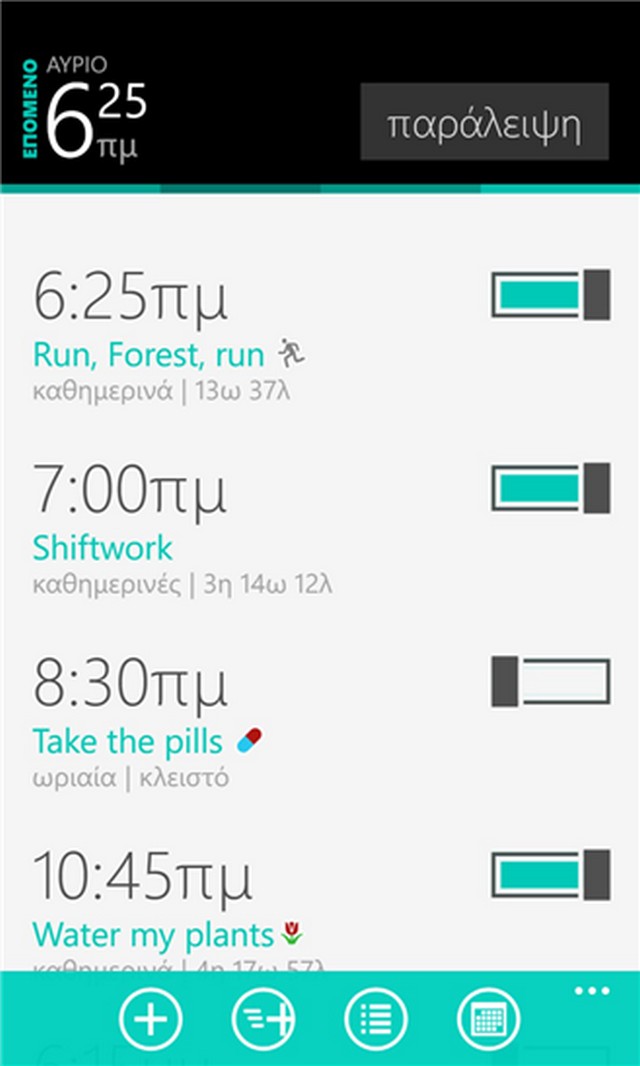The height and width of the screenshot is (1066, 640).
Task: Open the Run, Forest, run alarm
Action: pos(149,354)
